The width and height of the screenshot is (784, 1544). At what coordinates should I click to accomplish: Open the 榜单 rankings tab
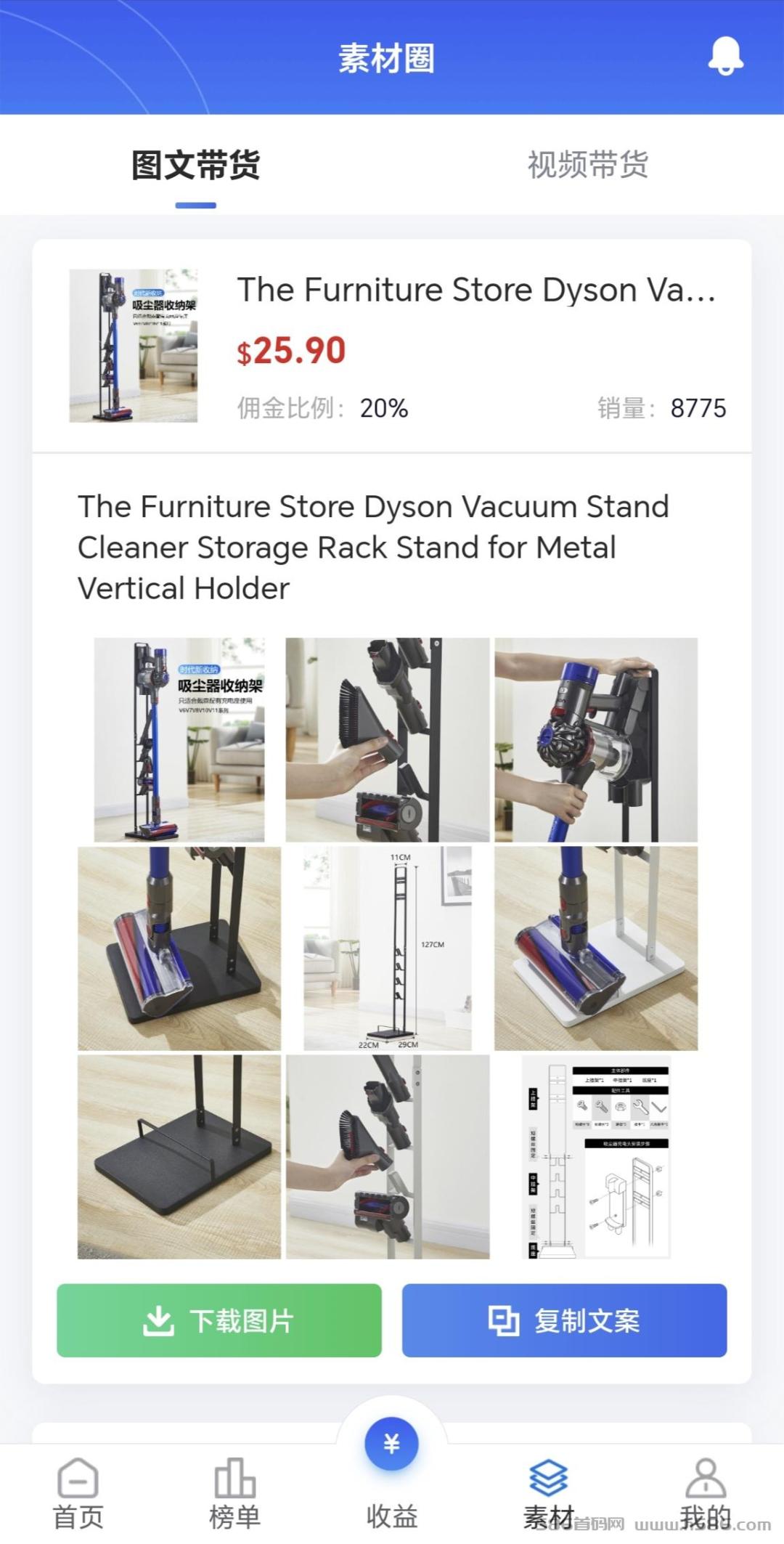click(234, 1495)
